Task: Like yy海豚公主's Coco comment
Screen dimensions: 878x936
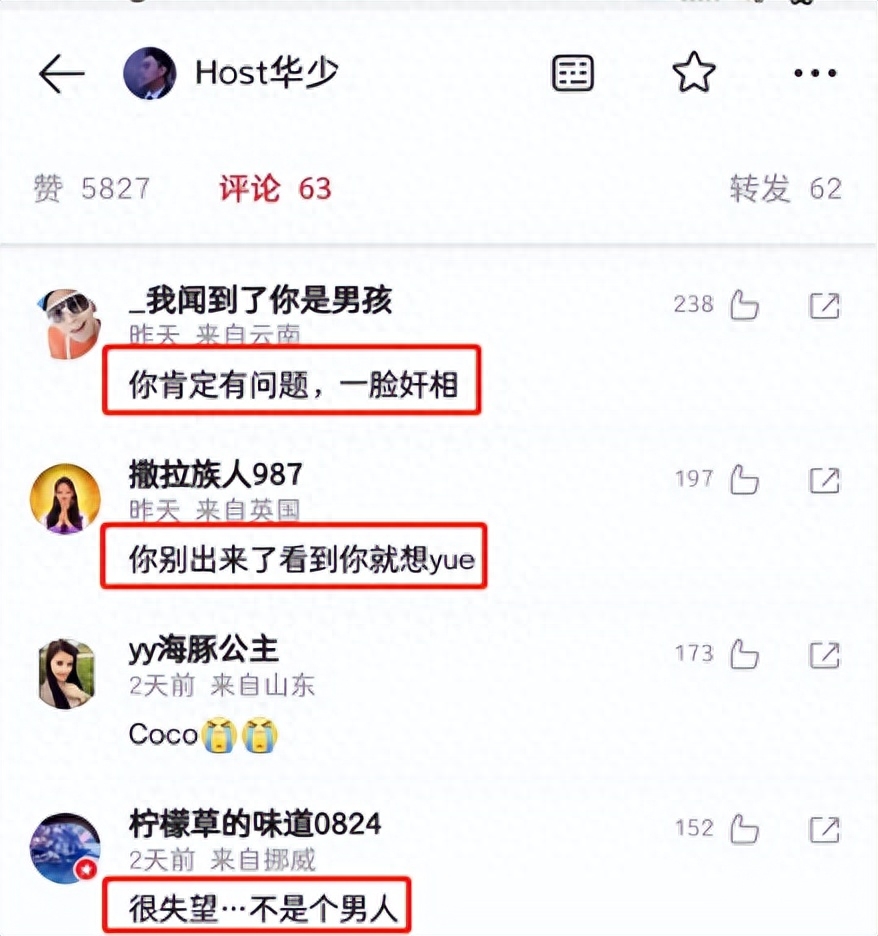Action: [744, 655]
